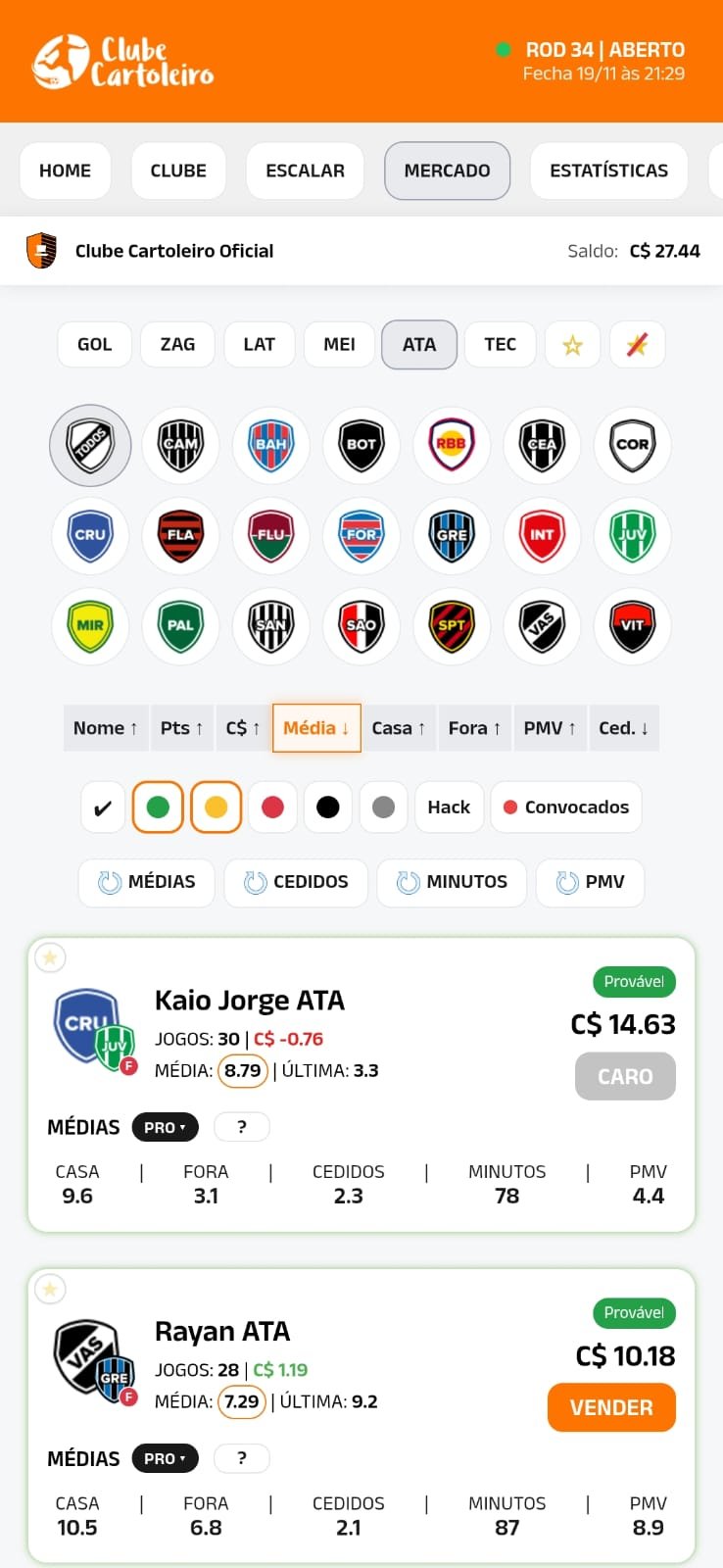Choose the Palmeiras PAL team badge
723x1568 pixels.
(180, 625)
